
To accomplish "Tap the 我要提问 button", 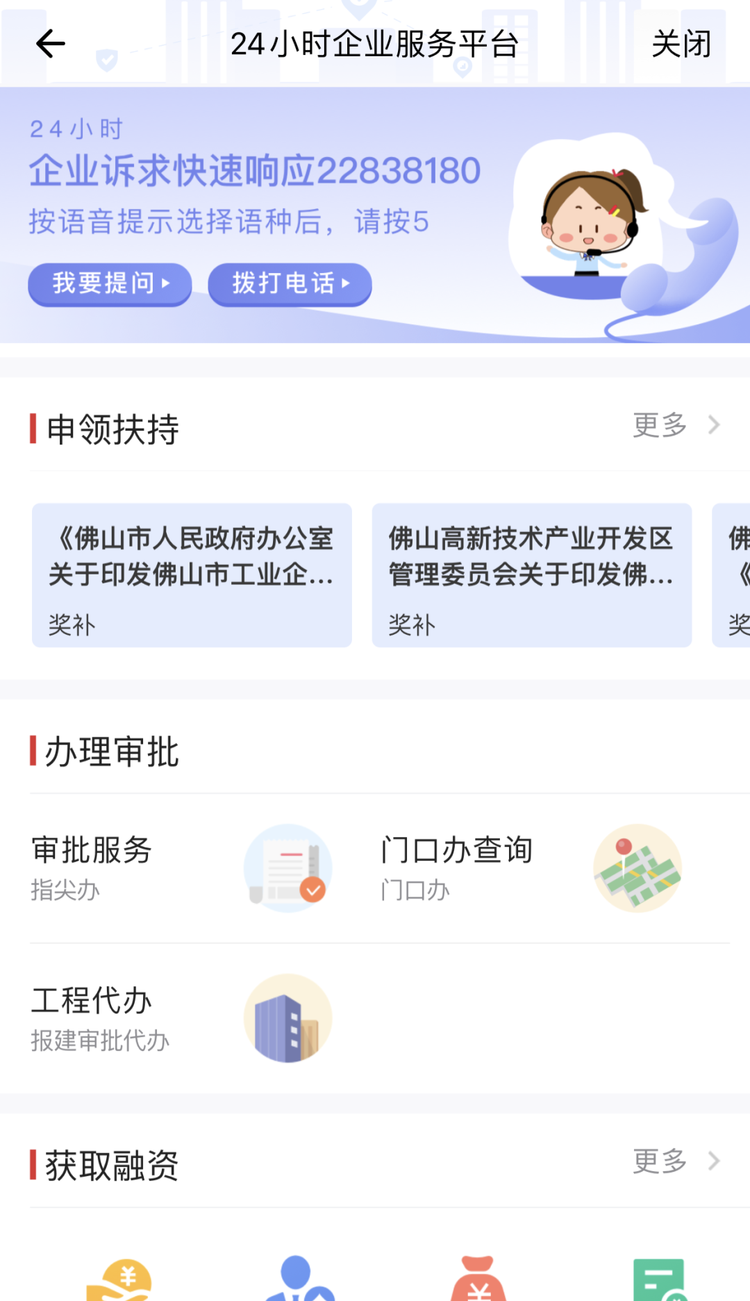I will tap(110, 284).
